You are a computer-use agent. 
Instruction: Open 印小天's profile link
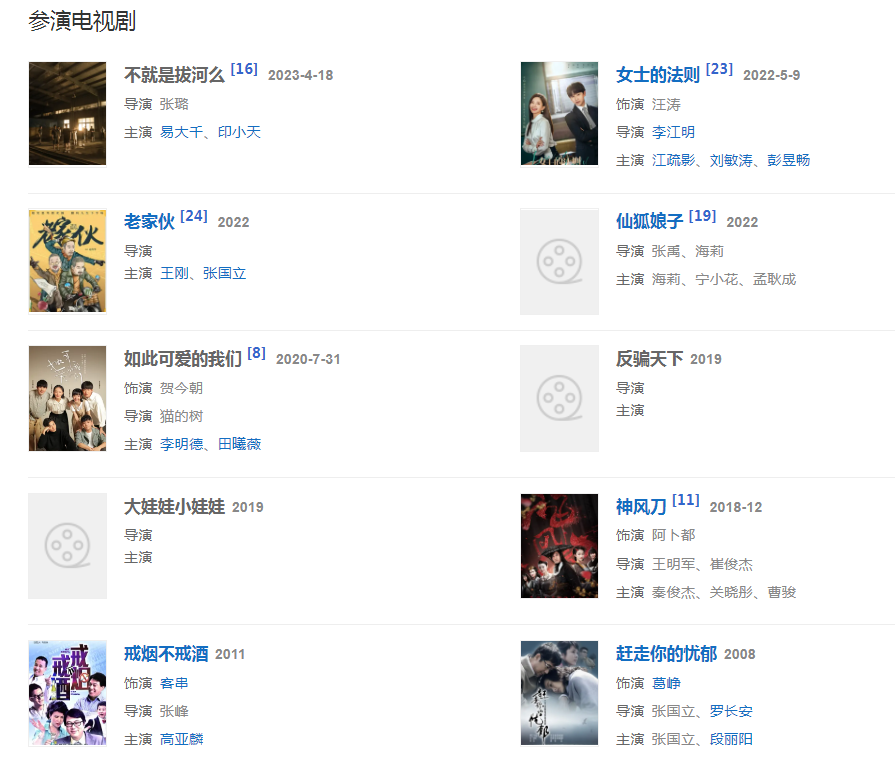[x=239, y=132]
